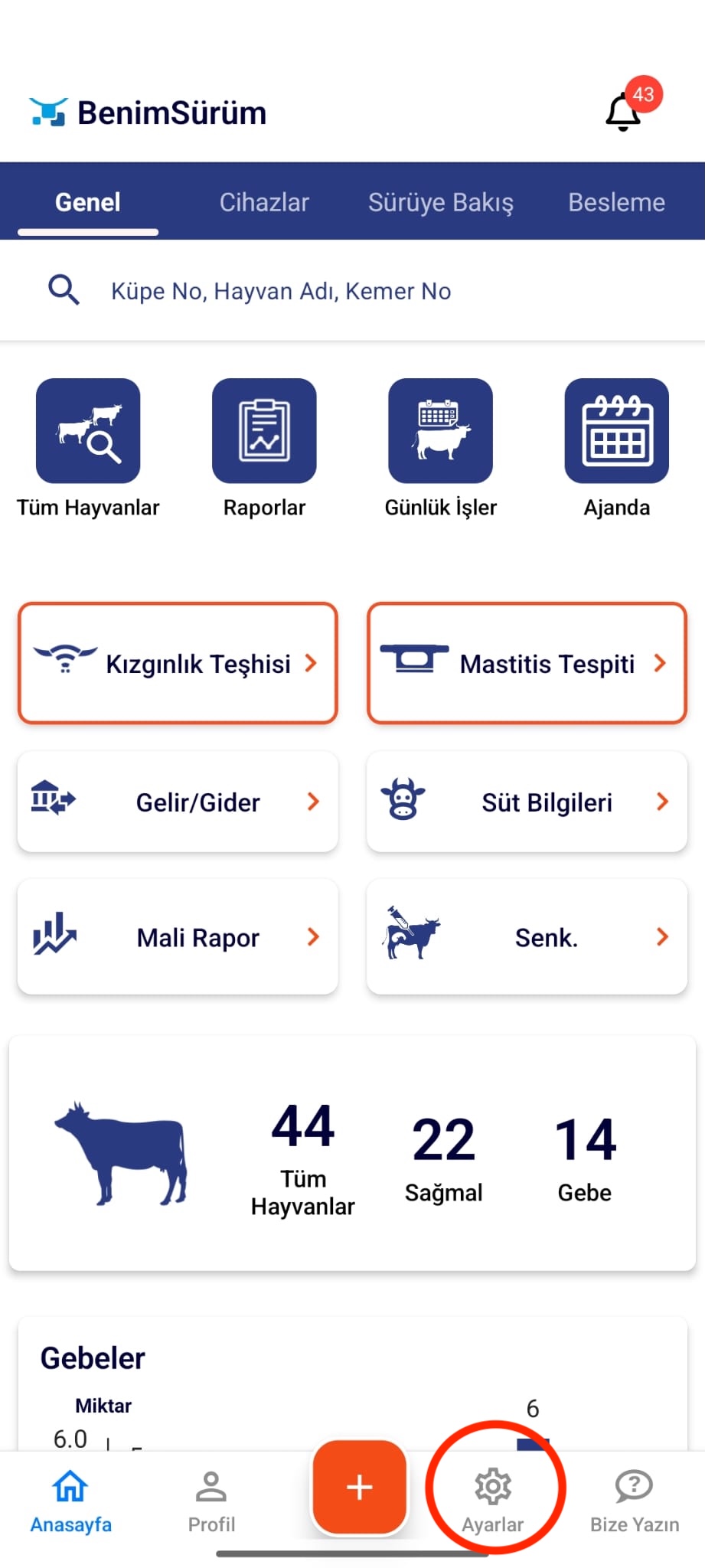Go to Profil in bottom navigation

tap(211, 1501)
